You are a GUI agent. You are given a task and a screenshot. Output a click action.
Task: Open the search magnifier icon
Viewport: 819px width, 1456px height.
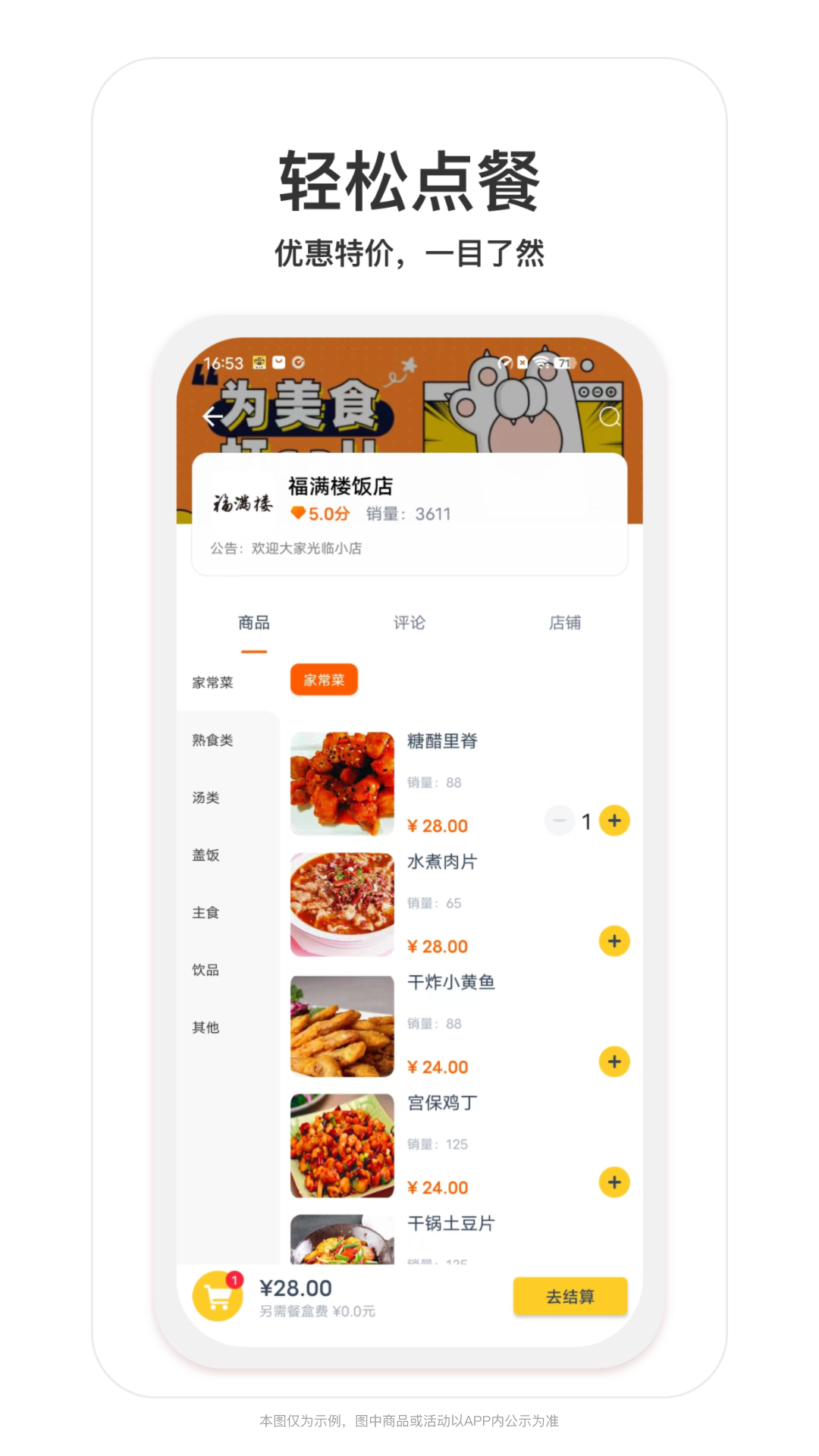[x=610, y=416]
